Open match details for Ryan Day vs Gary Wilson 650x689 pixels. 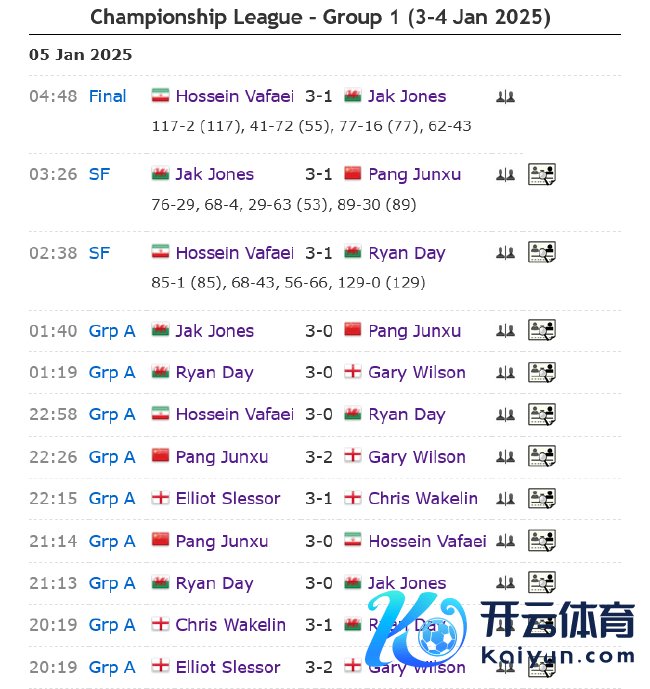[541, 372]
